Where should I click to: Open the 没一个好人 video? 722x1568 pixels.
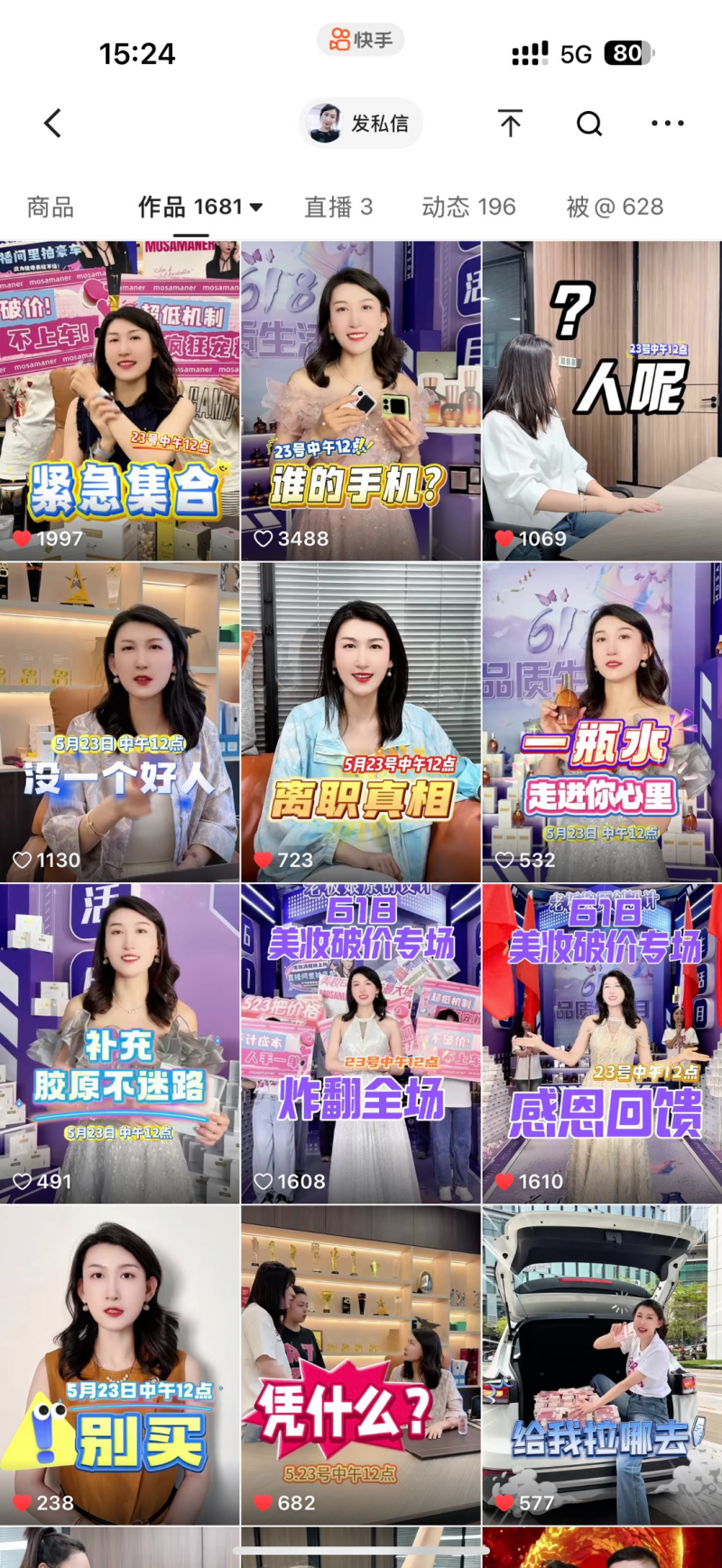point(120,722)
